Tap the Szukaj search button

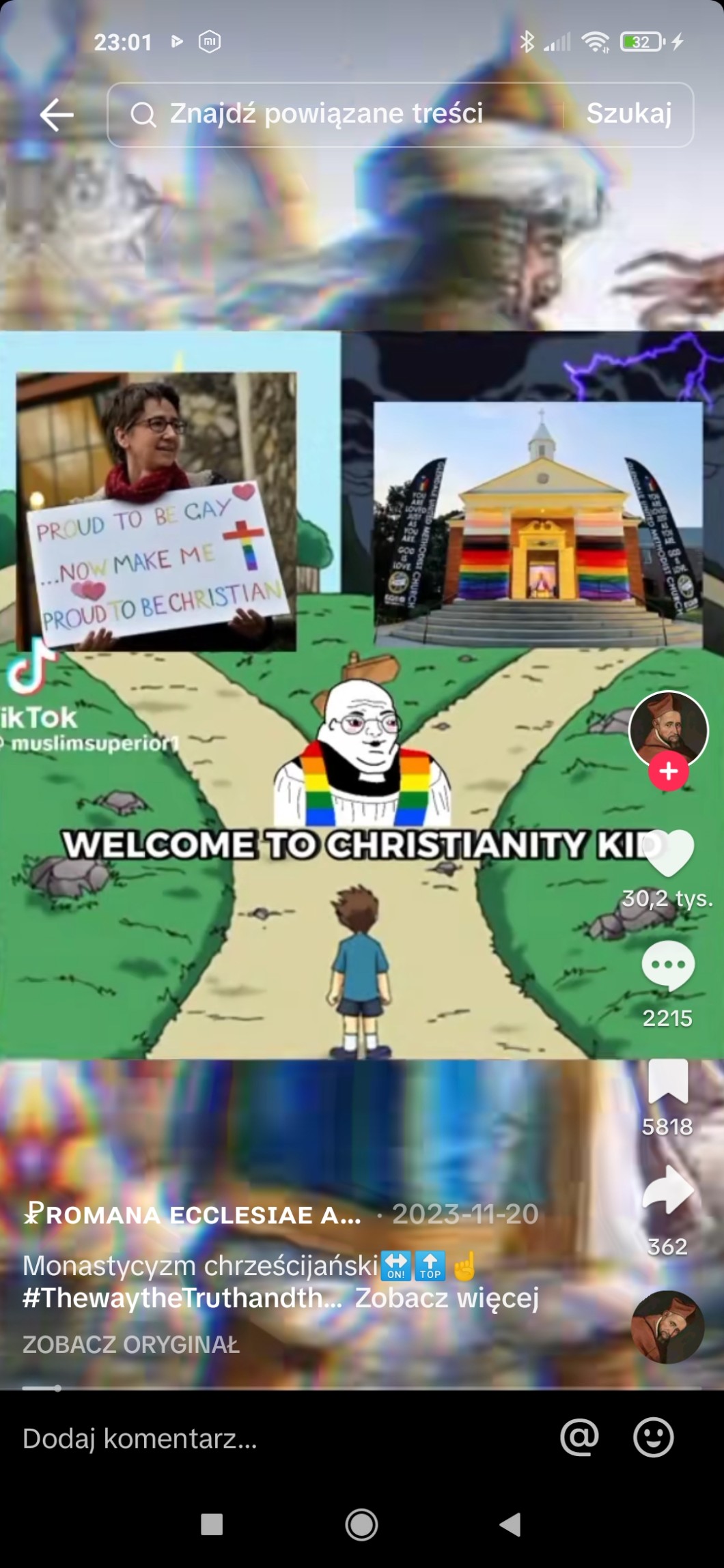click(x=628, y=114)
